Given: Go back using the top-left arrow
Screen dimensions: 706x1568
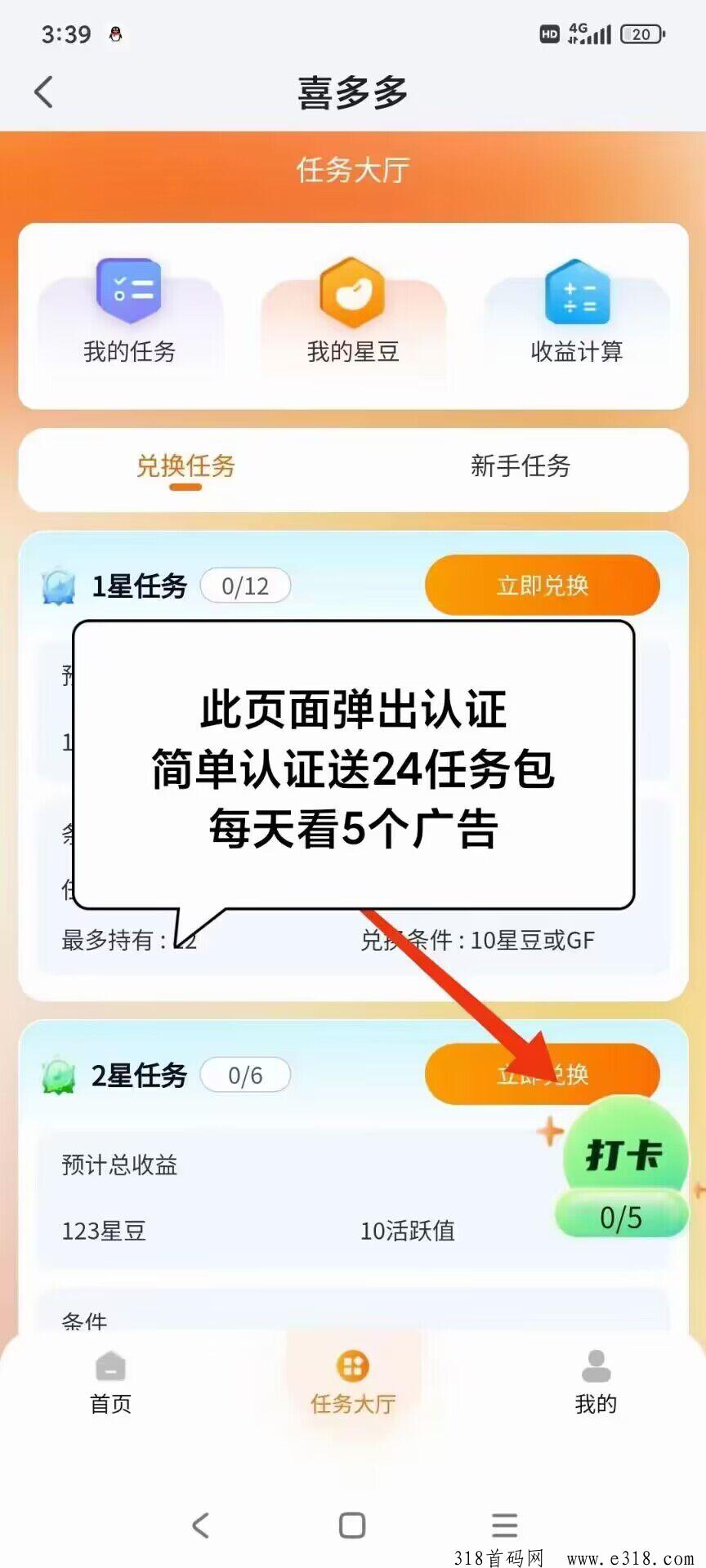Looking at the screenshot, I should (44, 91).
